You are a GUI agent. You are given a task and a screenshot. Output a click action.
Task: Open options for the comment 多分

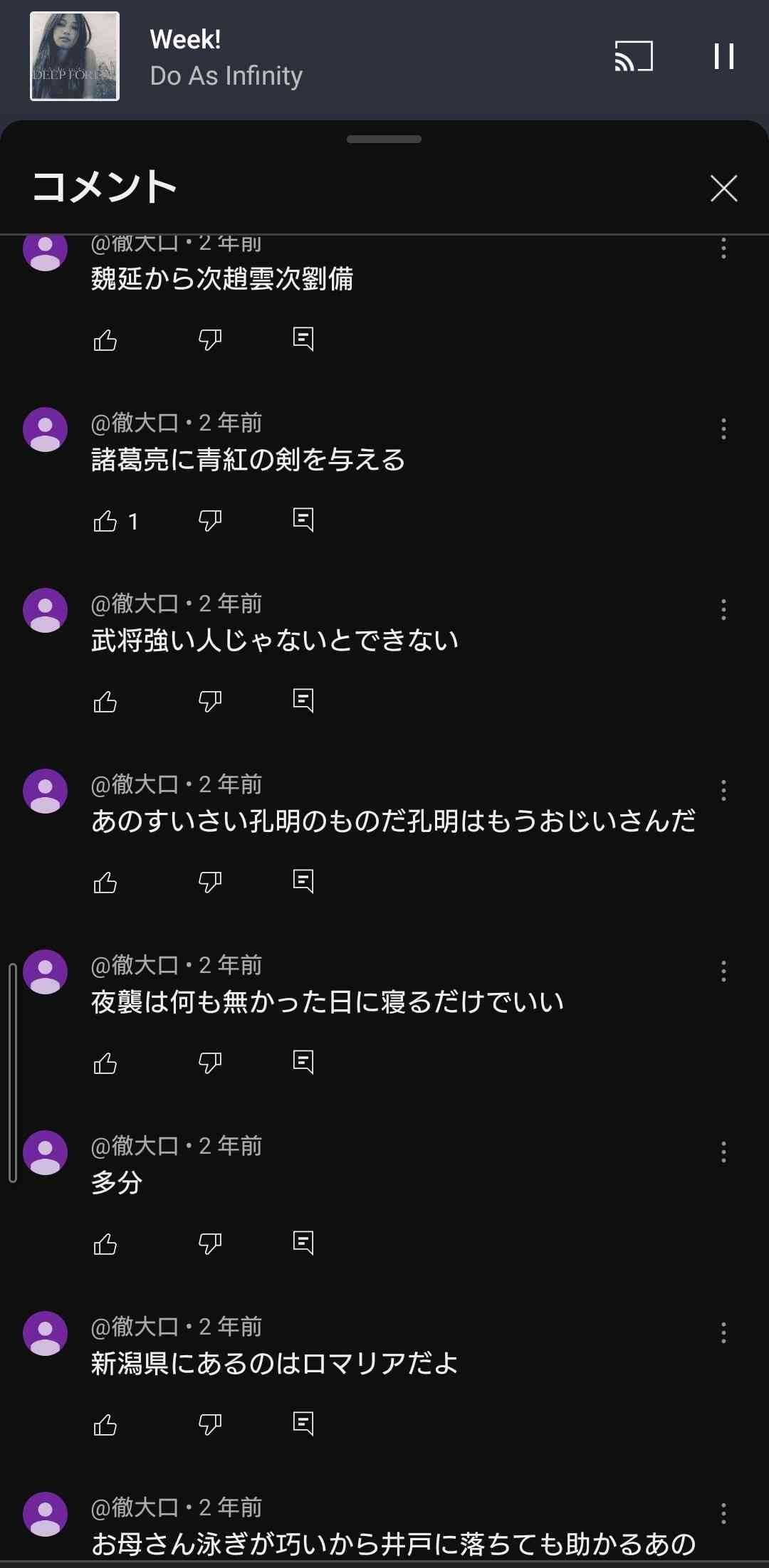[723, 1152]
